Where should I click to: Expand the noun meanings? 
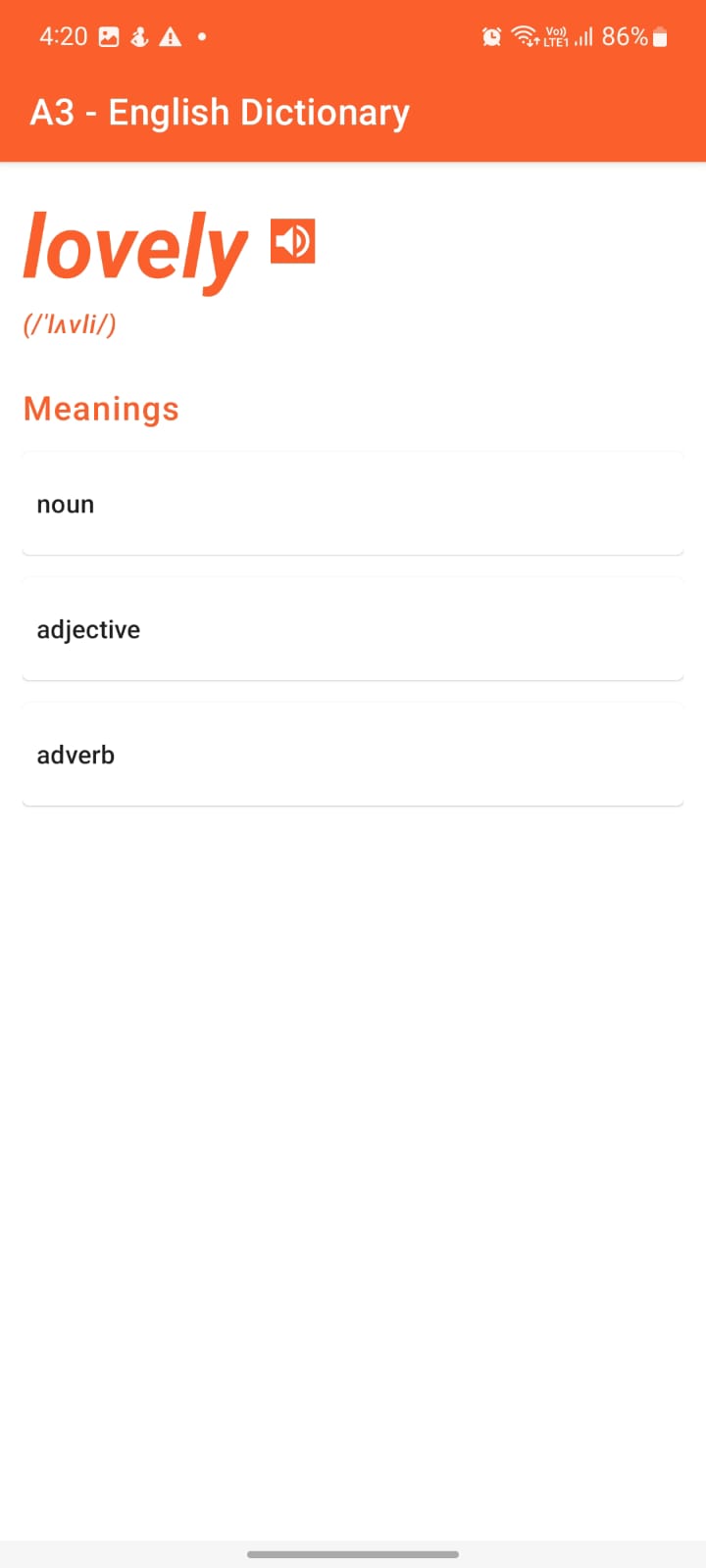point(353,504)
